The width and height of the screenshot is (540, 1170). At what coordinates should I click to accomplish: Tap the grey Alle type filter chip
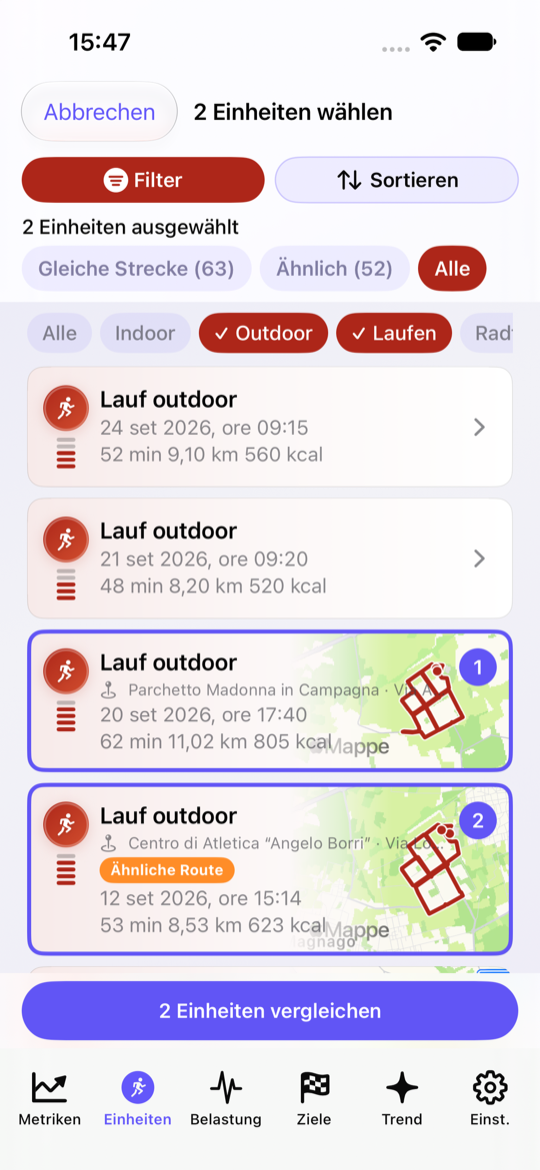tap(60, 333)
